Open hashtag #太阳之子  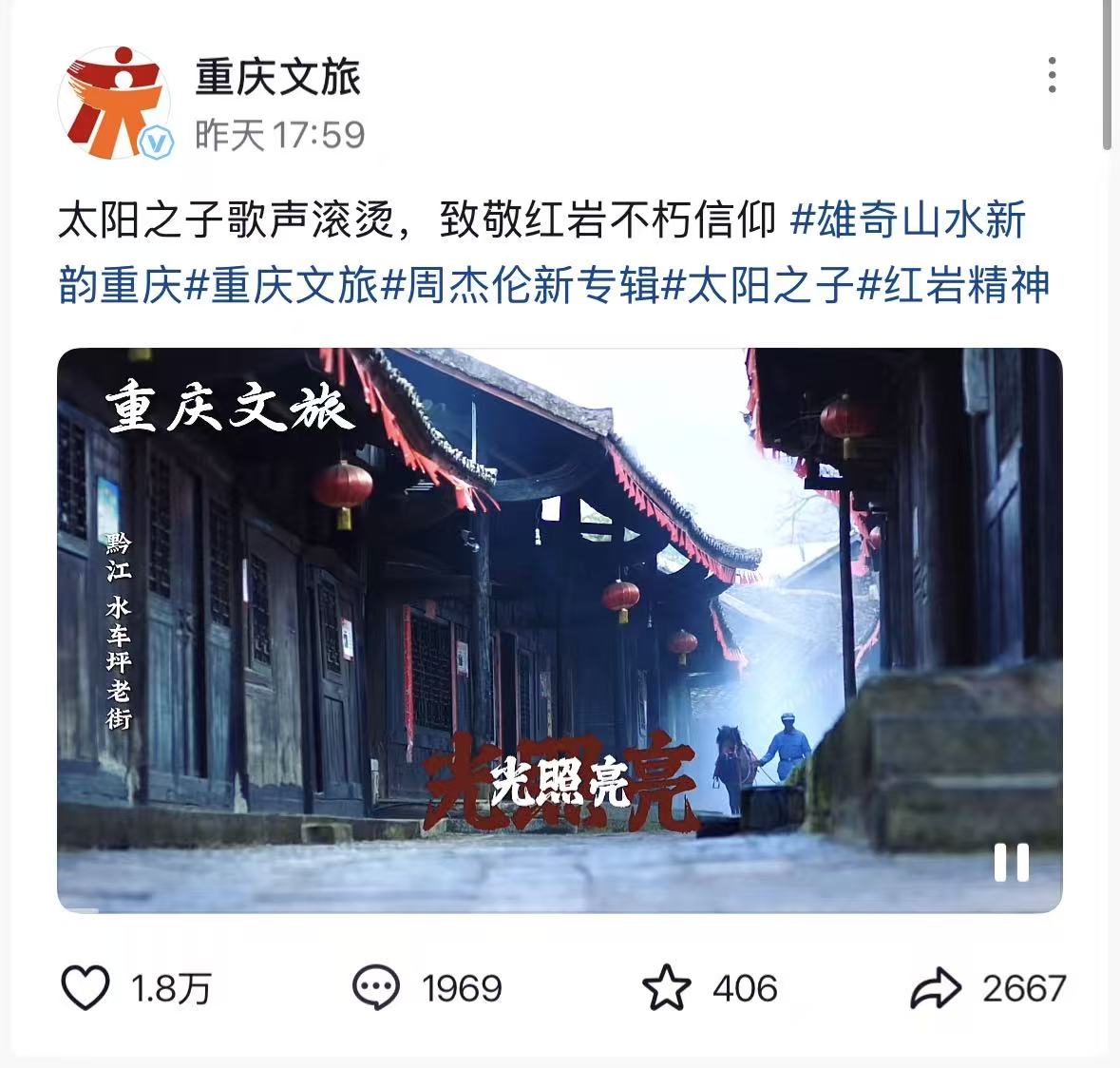coord(757,285)
